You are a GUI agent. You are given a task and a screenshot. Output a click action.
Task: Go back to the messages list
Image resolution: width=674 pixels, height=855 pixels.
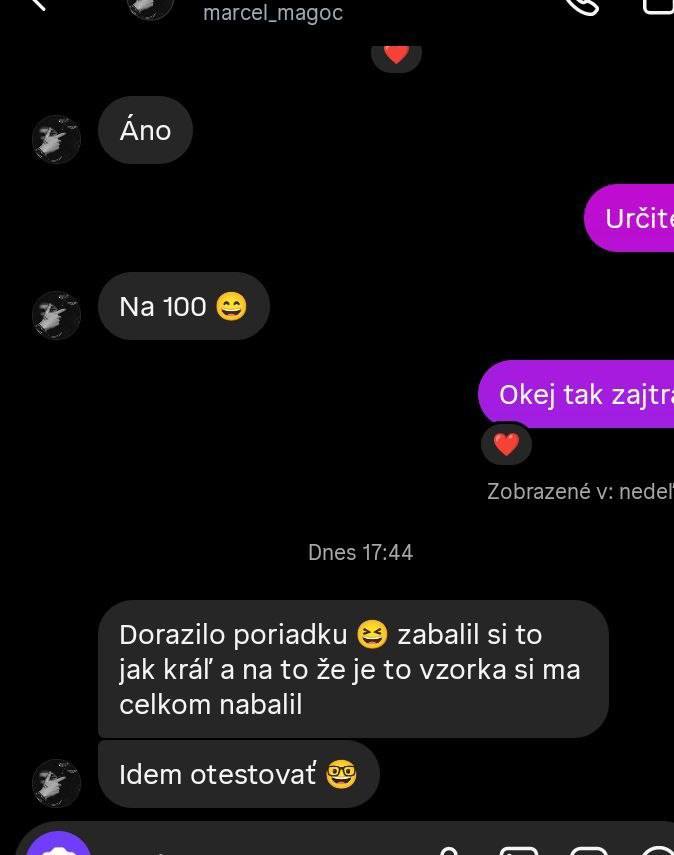click(x=38, y=3)
